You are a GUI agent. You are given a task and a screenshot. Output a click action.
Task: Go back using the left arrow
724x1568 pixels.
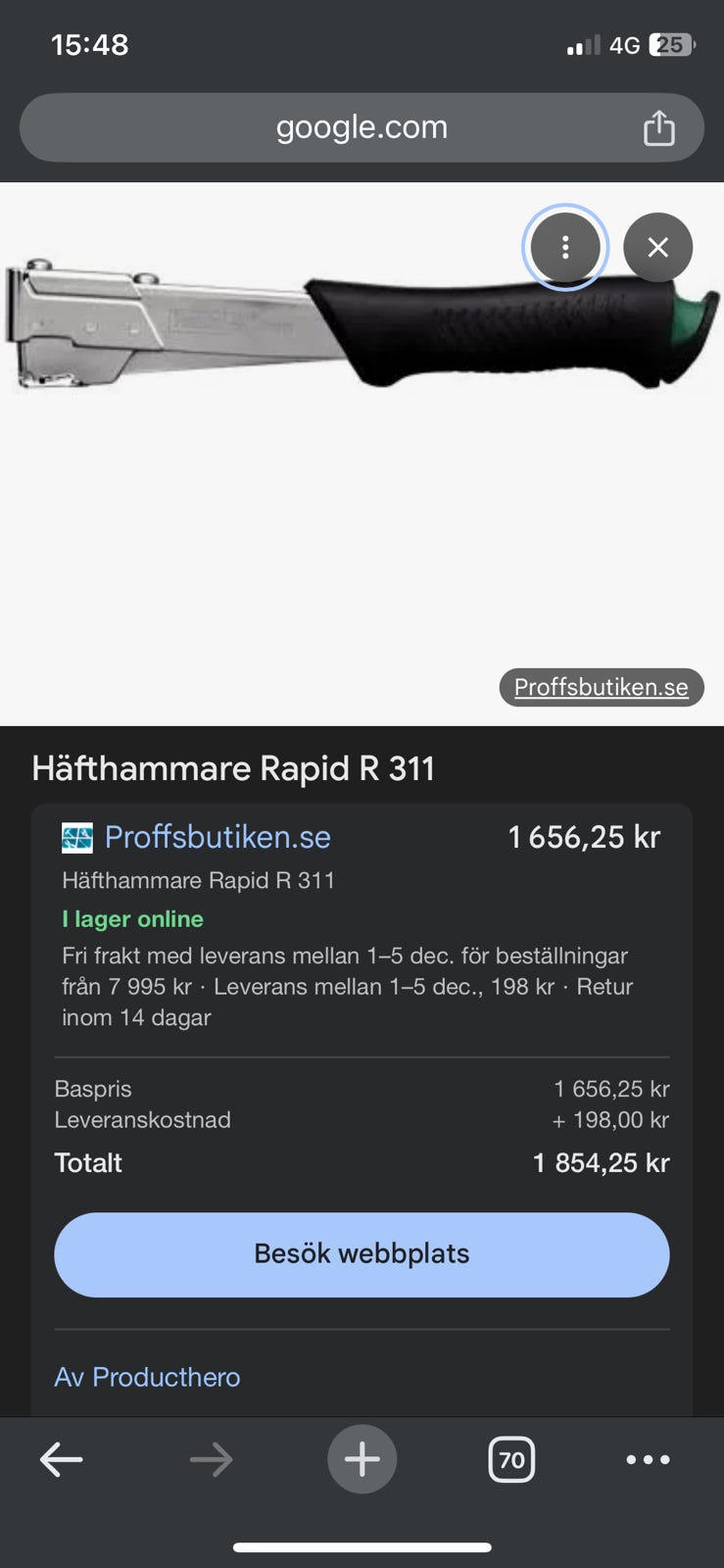click(x=62, y=1459)
